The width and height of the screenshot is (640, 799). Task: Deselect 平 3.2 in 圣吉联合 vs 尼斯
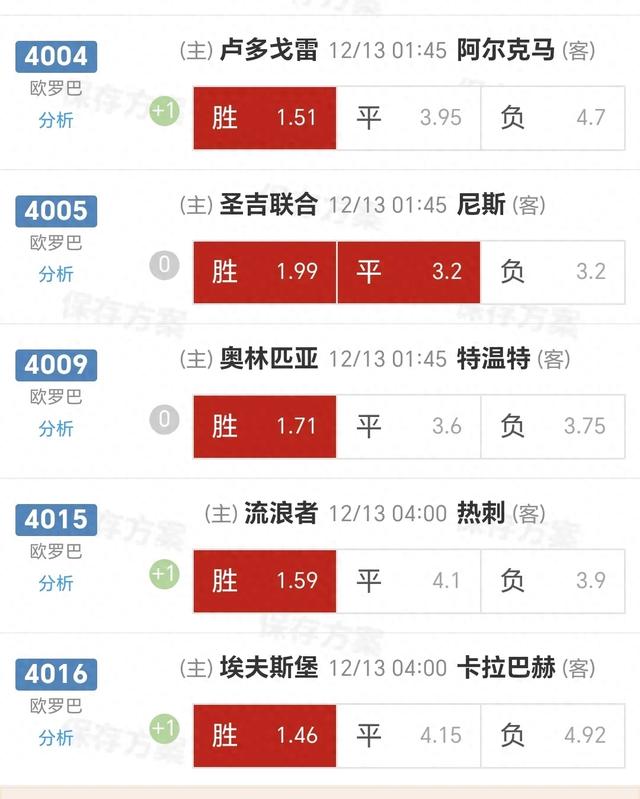[x=409, y=271]
